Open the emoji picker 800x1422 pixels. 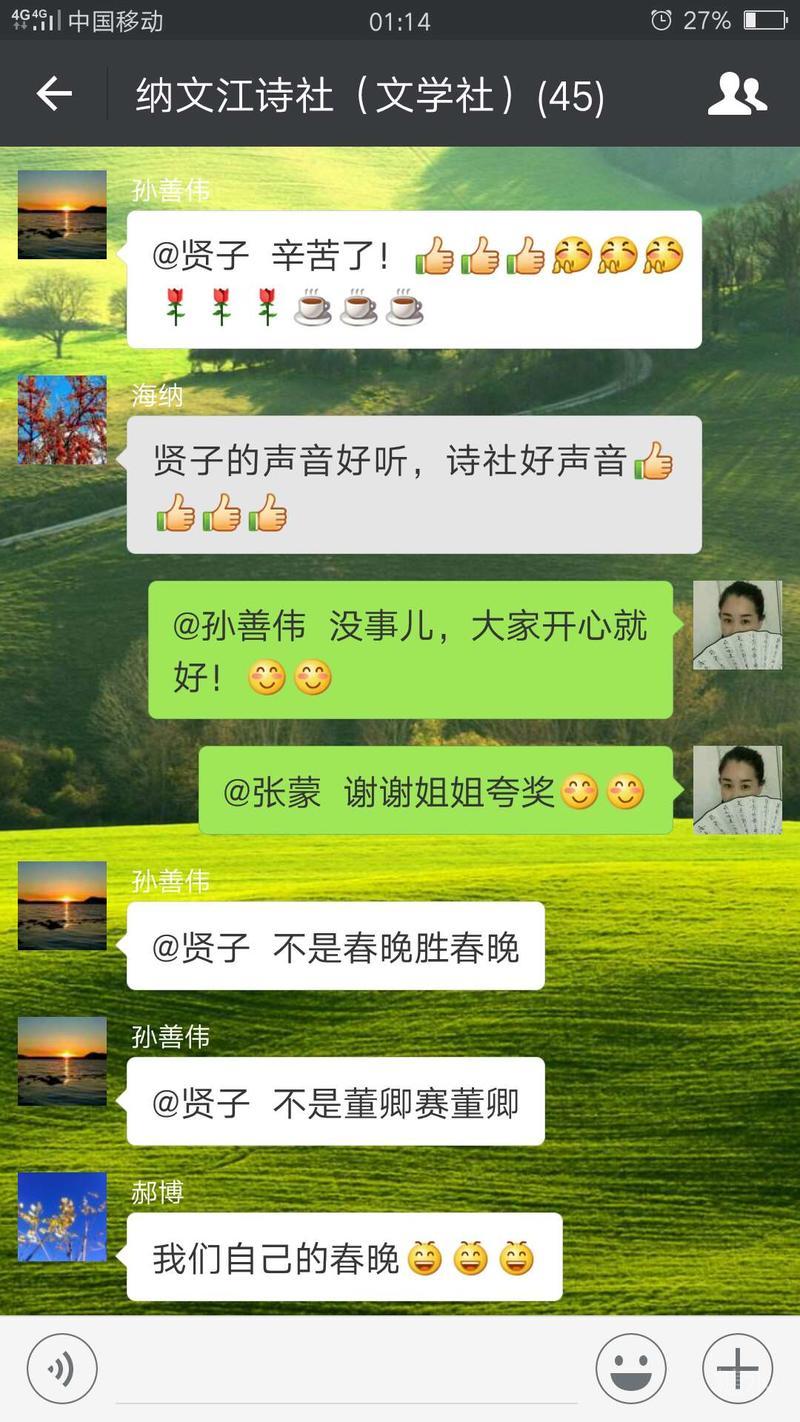click(x=631, y=1369)
